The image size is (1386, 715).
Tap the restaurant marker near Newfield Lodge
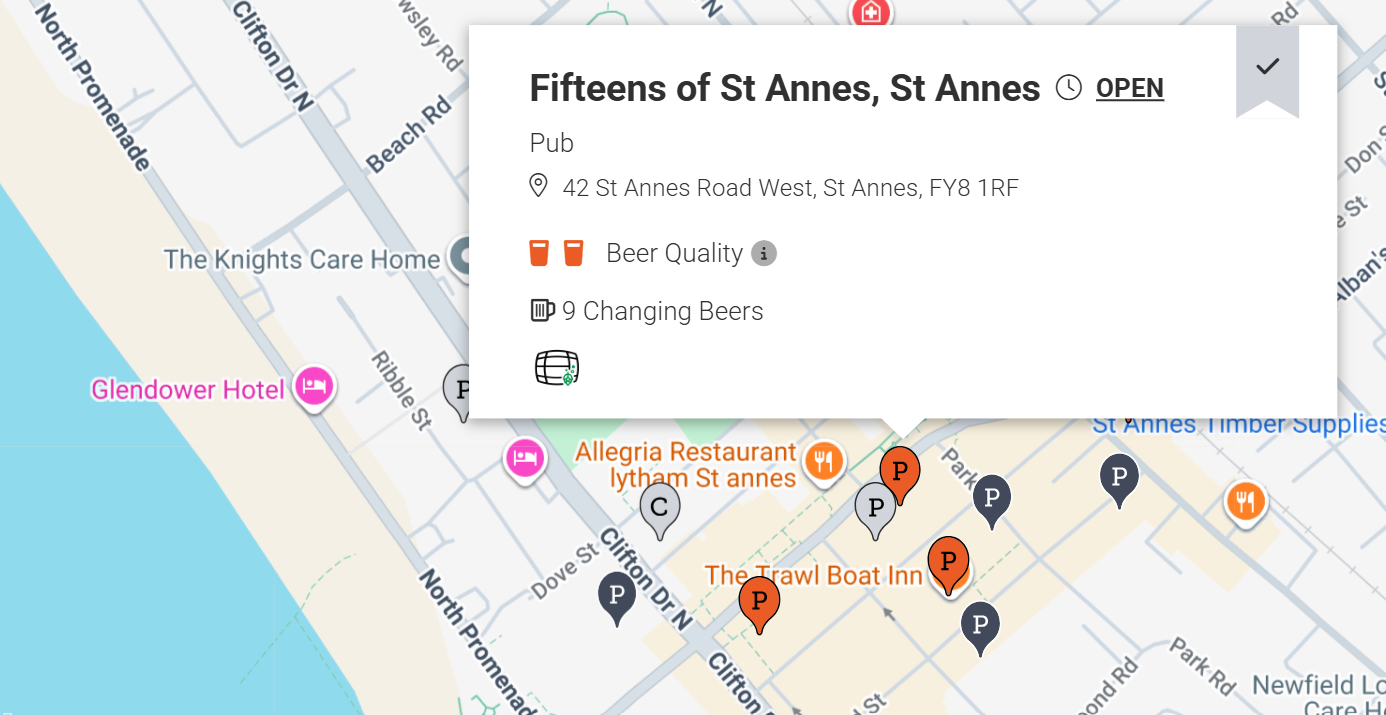pos(1244,501)
